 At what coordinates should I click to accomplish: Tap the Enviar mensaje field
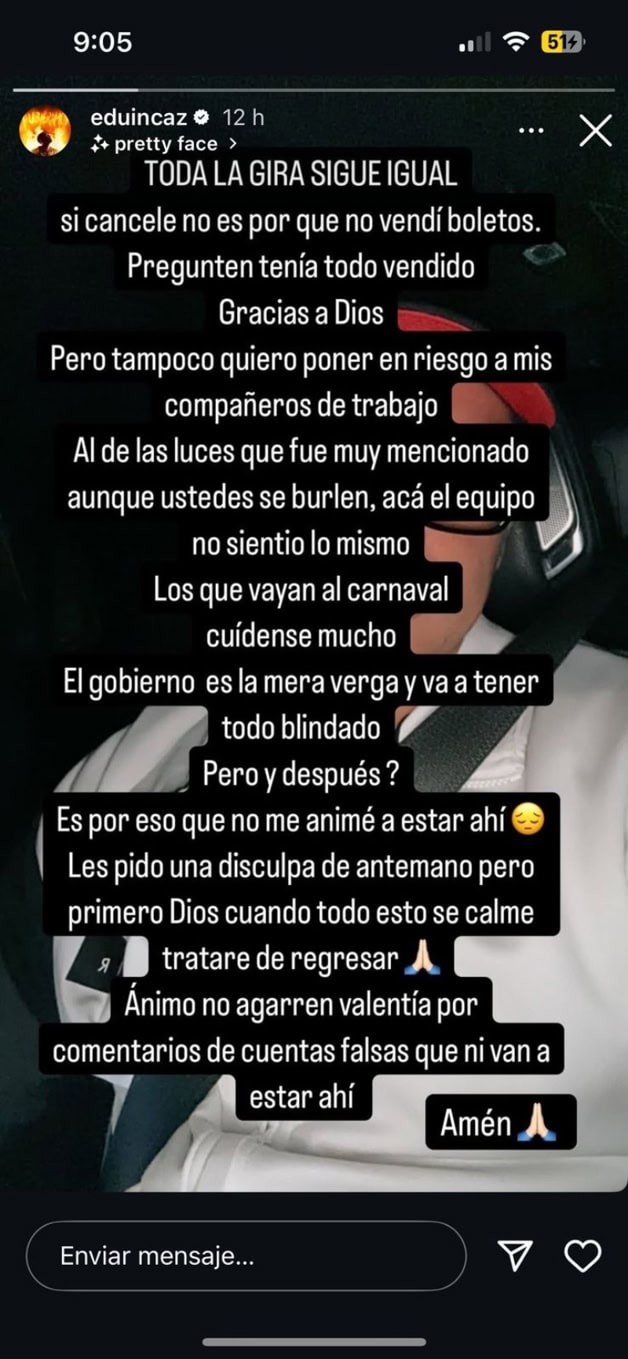tap(245, 1256)
